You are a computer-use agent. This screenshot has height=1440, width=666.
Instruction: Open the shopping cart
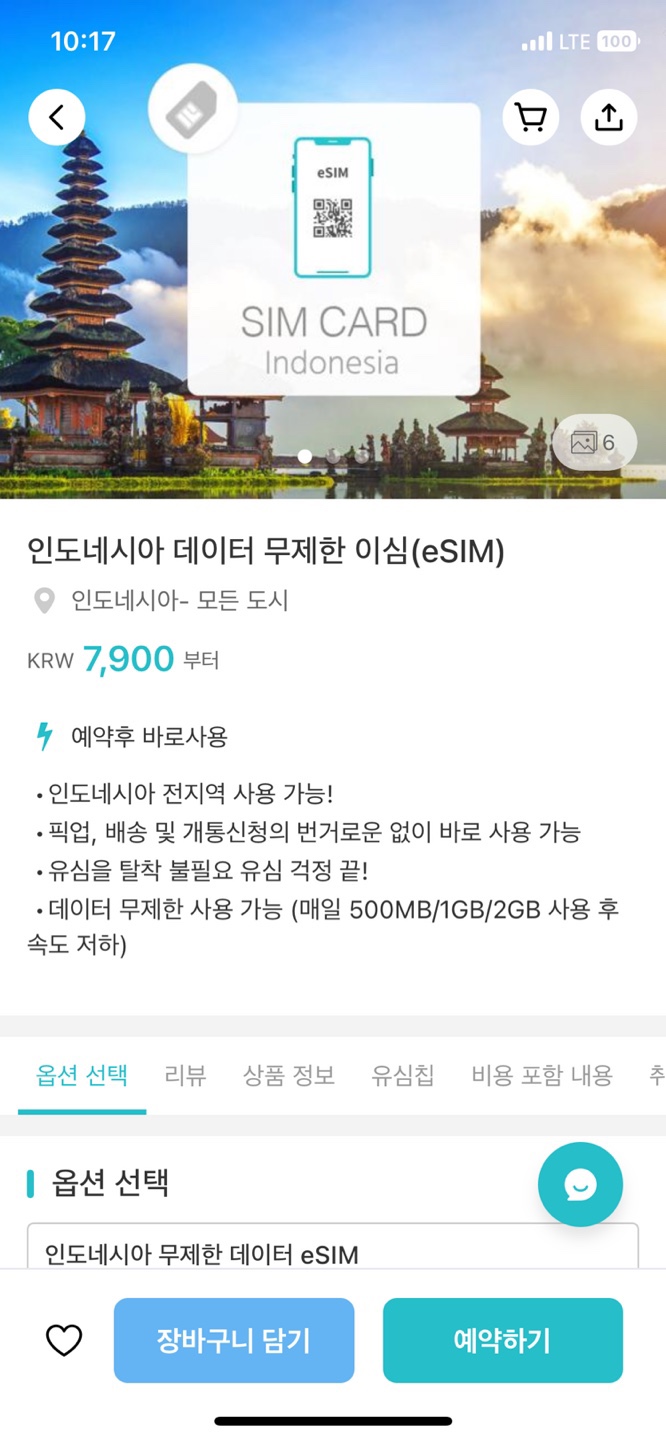coord(531,118)
